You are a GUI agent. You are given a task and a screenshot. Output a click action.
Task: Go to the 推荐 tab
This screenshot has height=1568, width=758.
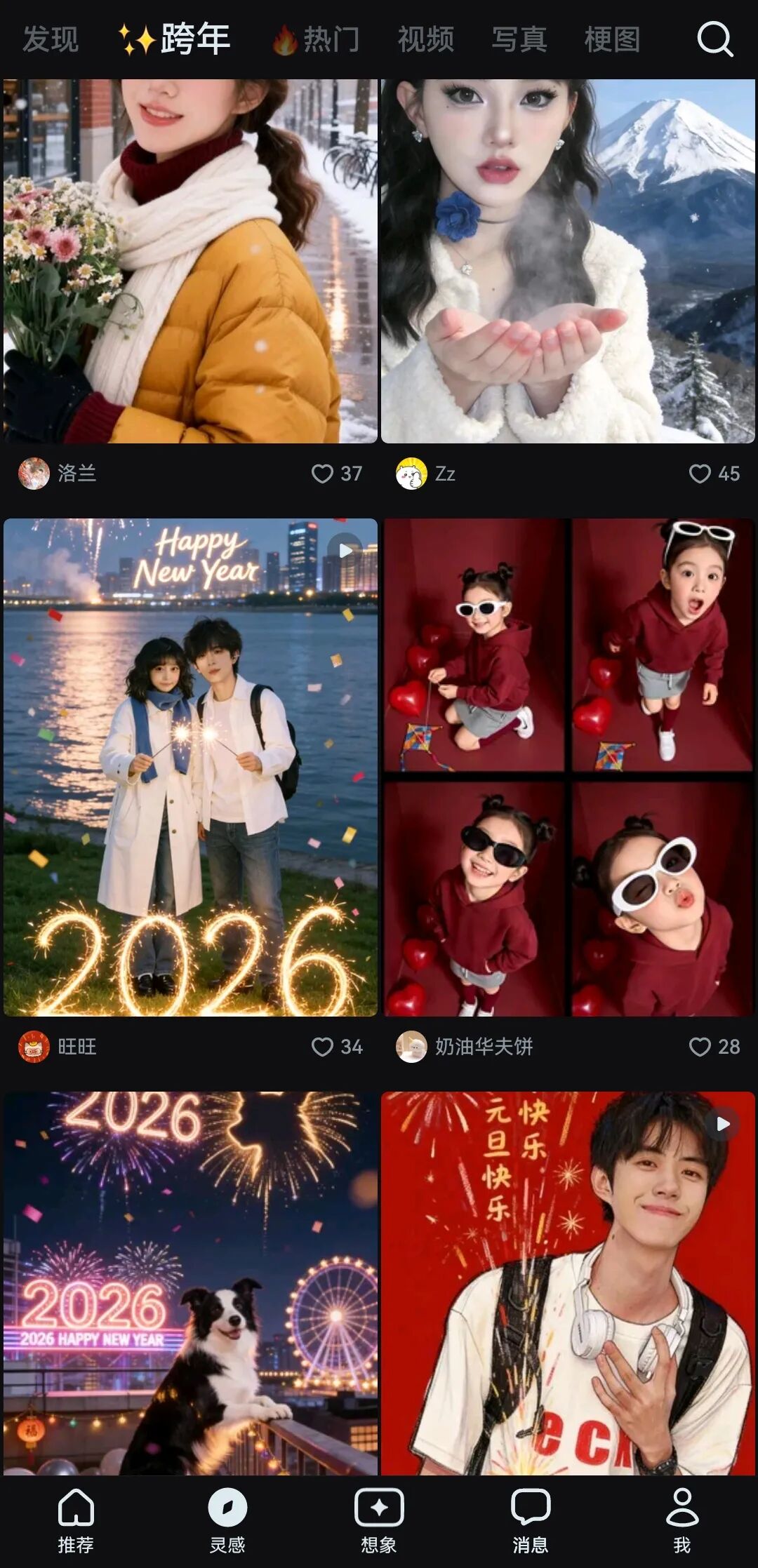click(x=76, y=1520)
